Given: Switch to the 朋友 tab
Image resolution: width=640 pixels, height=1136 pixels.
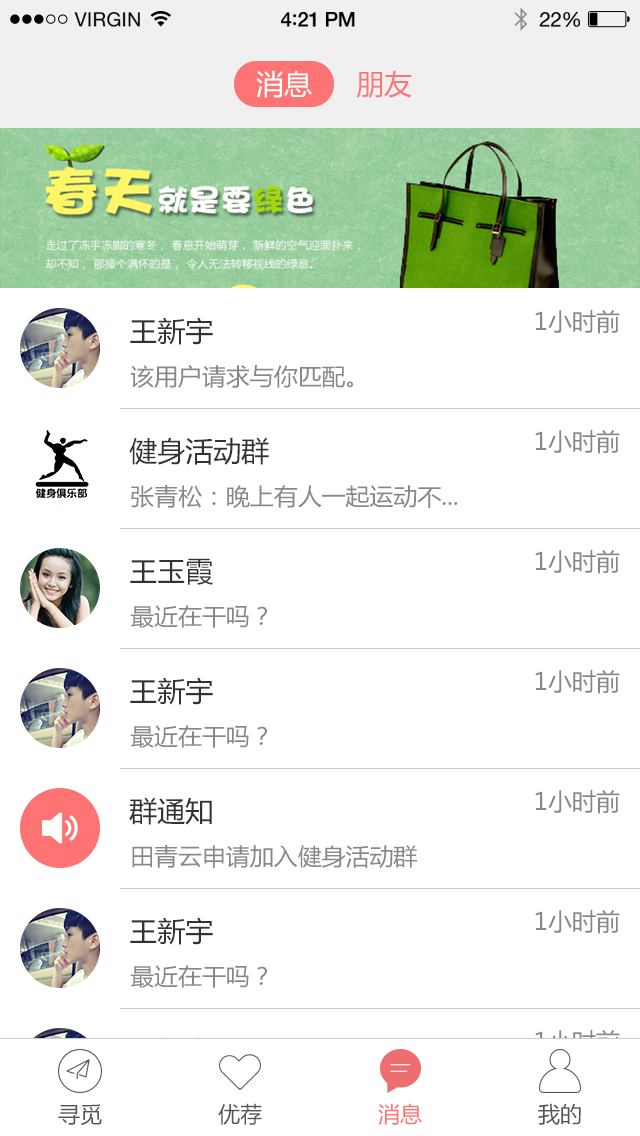Looking at the screenshot, I should [x=383, y=85].
